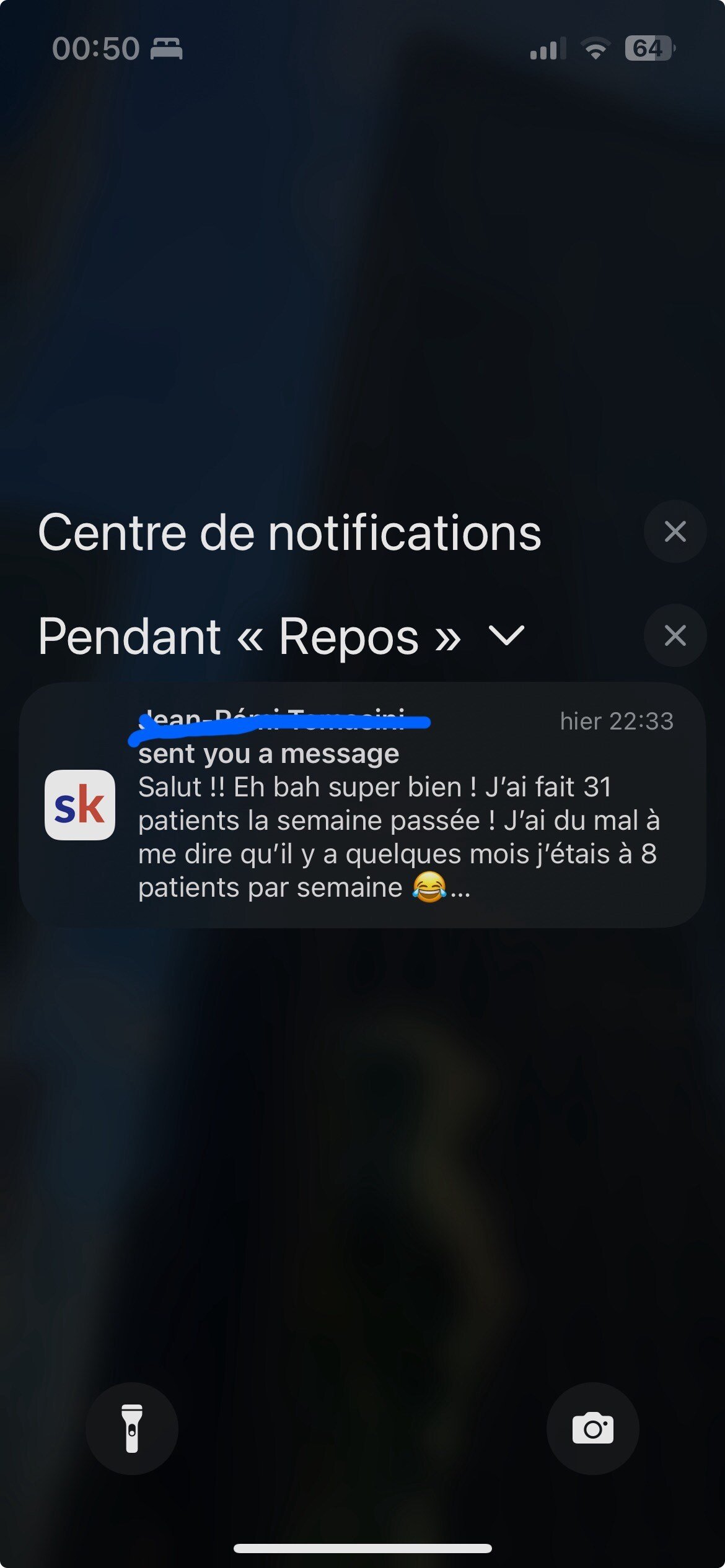Launch the camera from the lock screen

click(x=592, y=1429)
